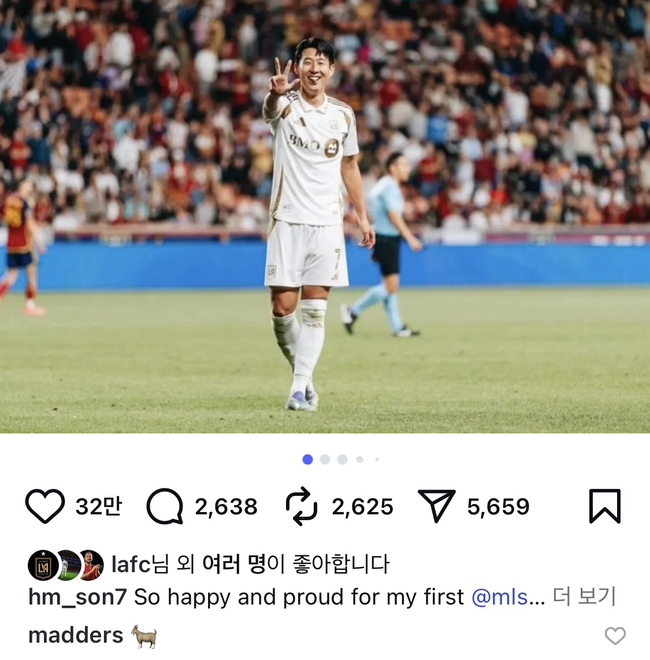Share post via paper plane icon
650x660 pixels.
pyautogui.click(x=437, y=506)
